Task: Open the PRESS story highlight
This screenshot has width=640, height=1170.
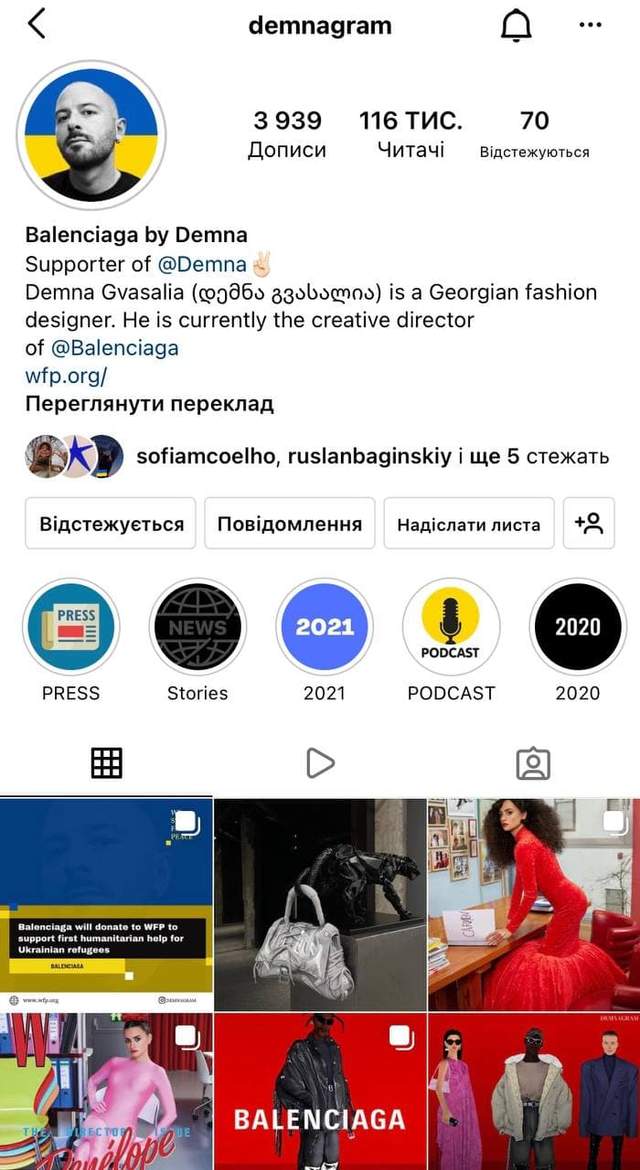Action: pyautogui.click(x=71, y=627)
